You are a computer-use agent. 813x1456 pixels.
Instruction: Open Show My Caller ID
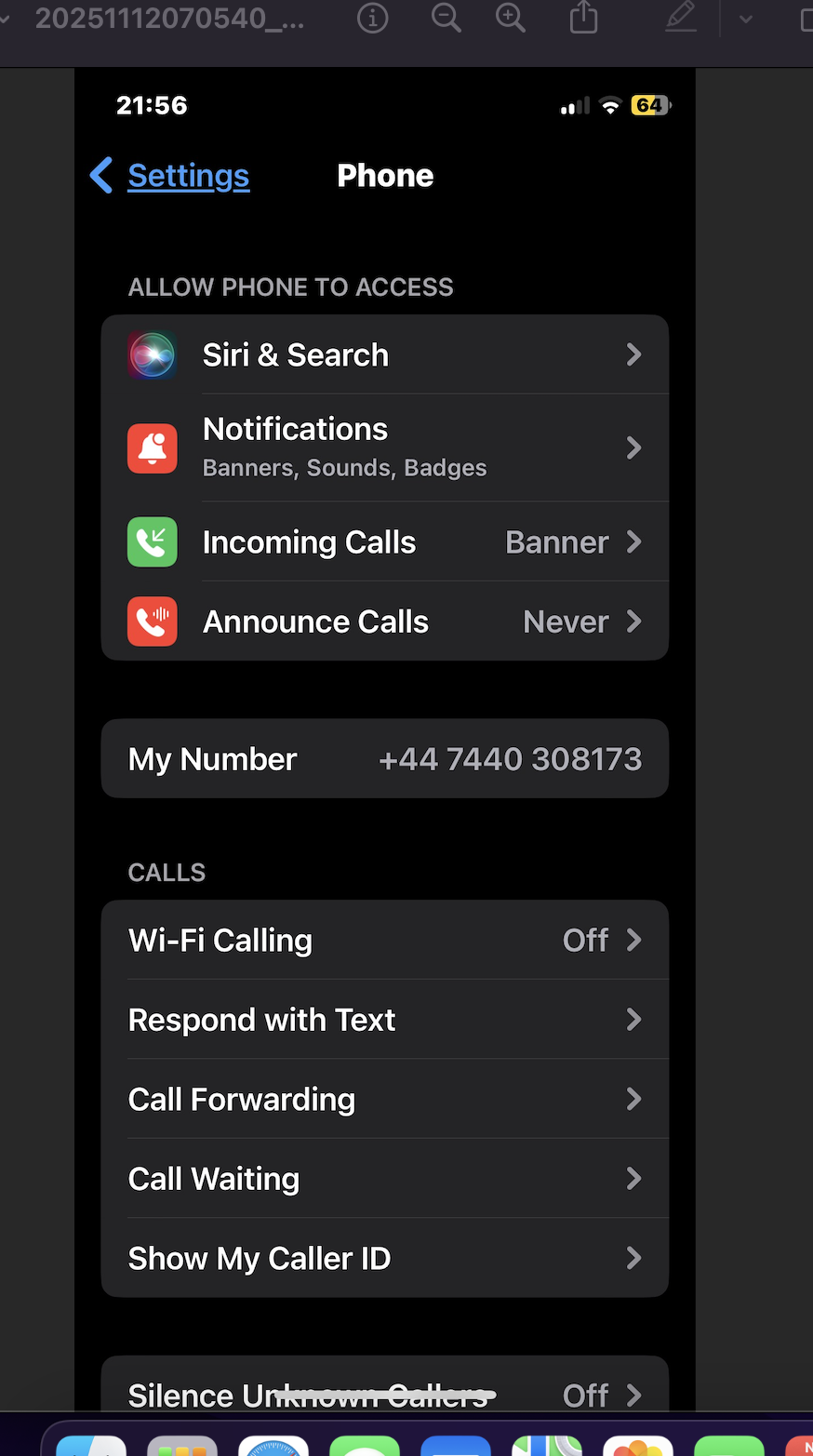384,1259
